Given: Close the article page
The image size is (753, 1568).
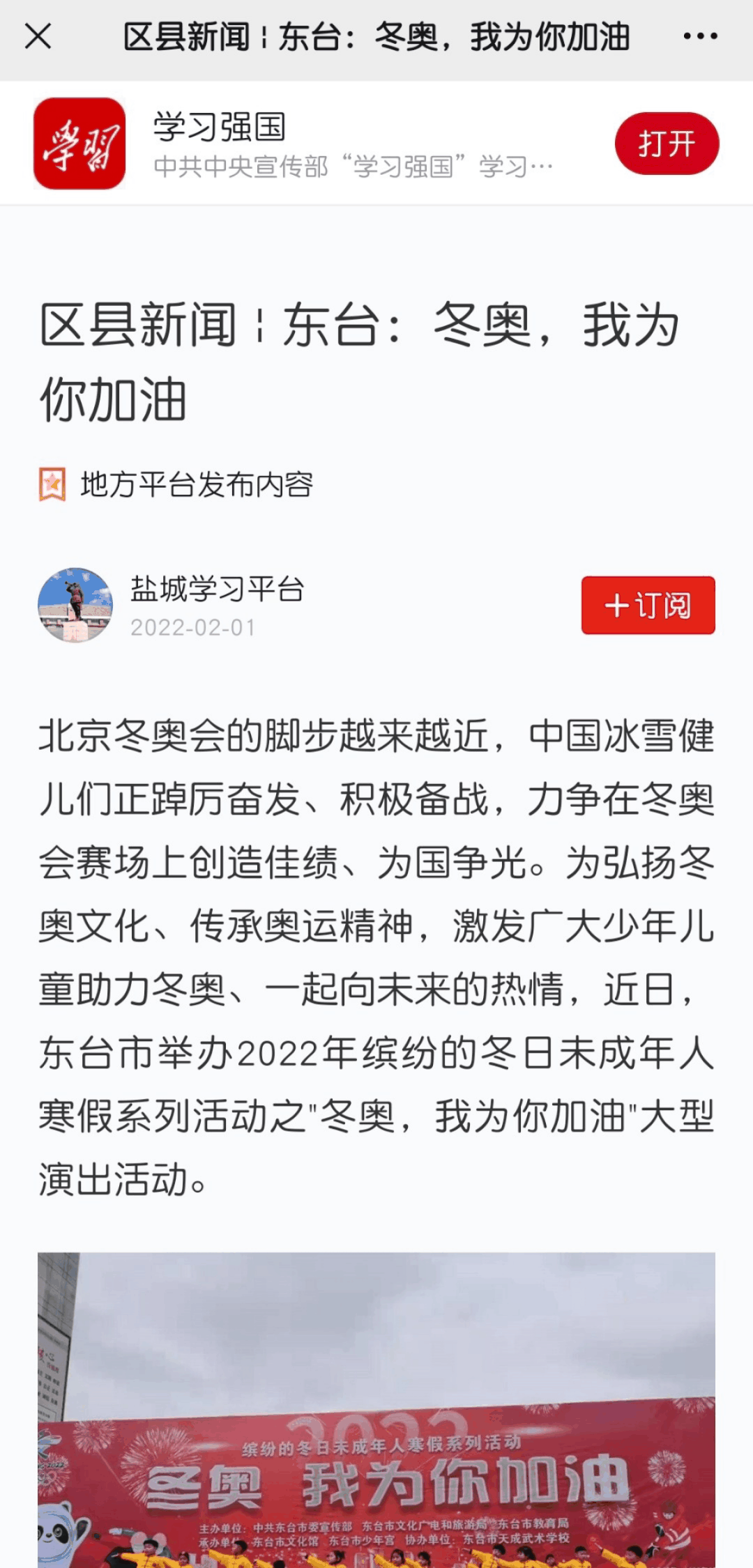Looking at the screenshot, I should 38,37.
